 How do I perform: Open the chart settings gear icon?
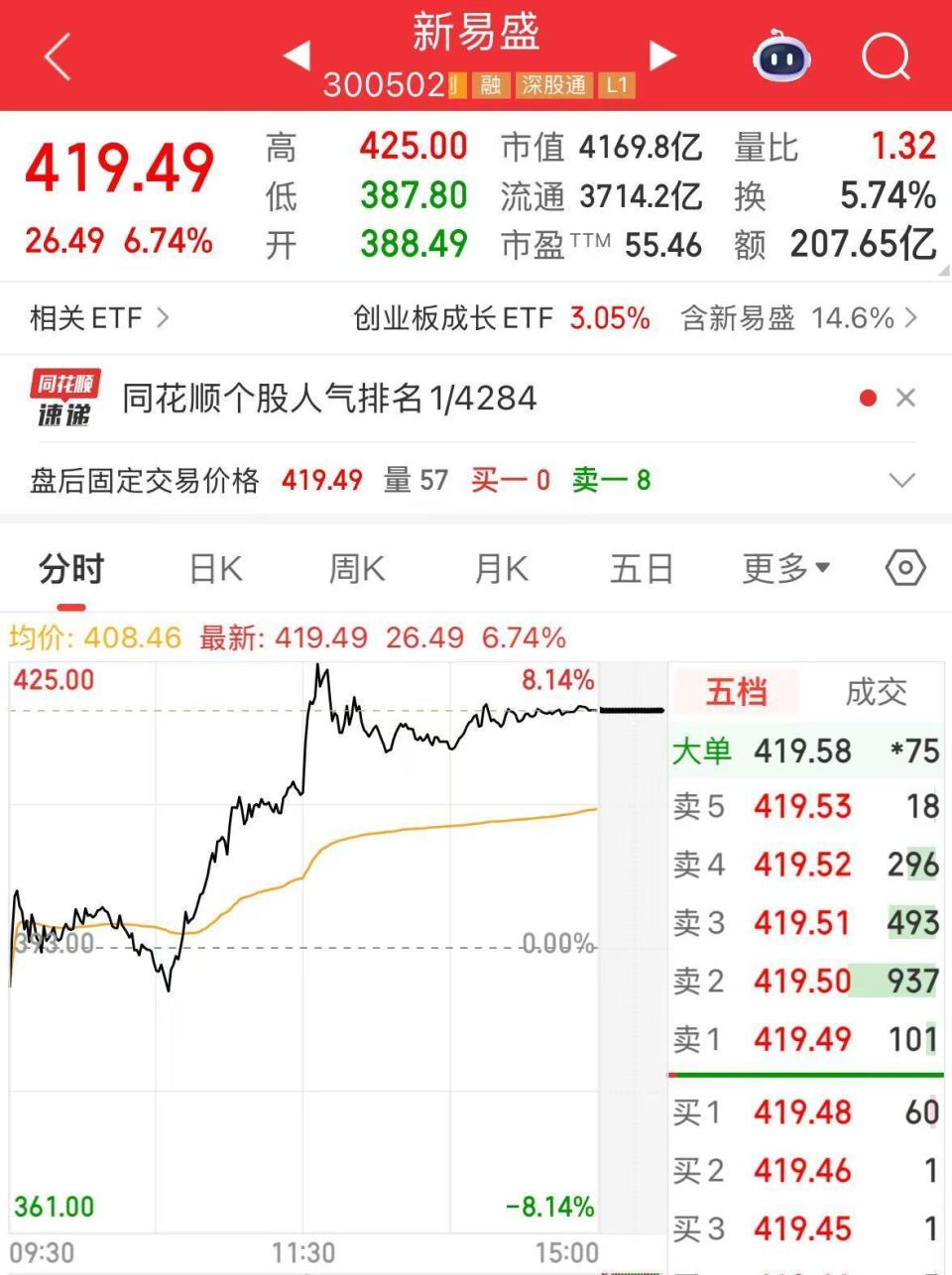click(x=903, y=567)
